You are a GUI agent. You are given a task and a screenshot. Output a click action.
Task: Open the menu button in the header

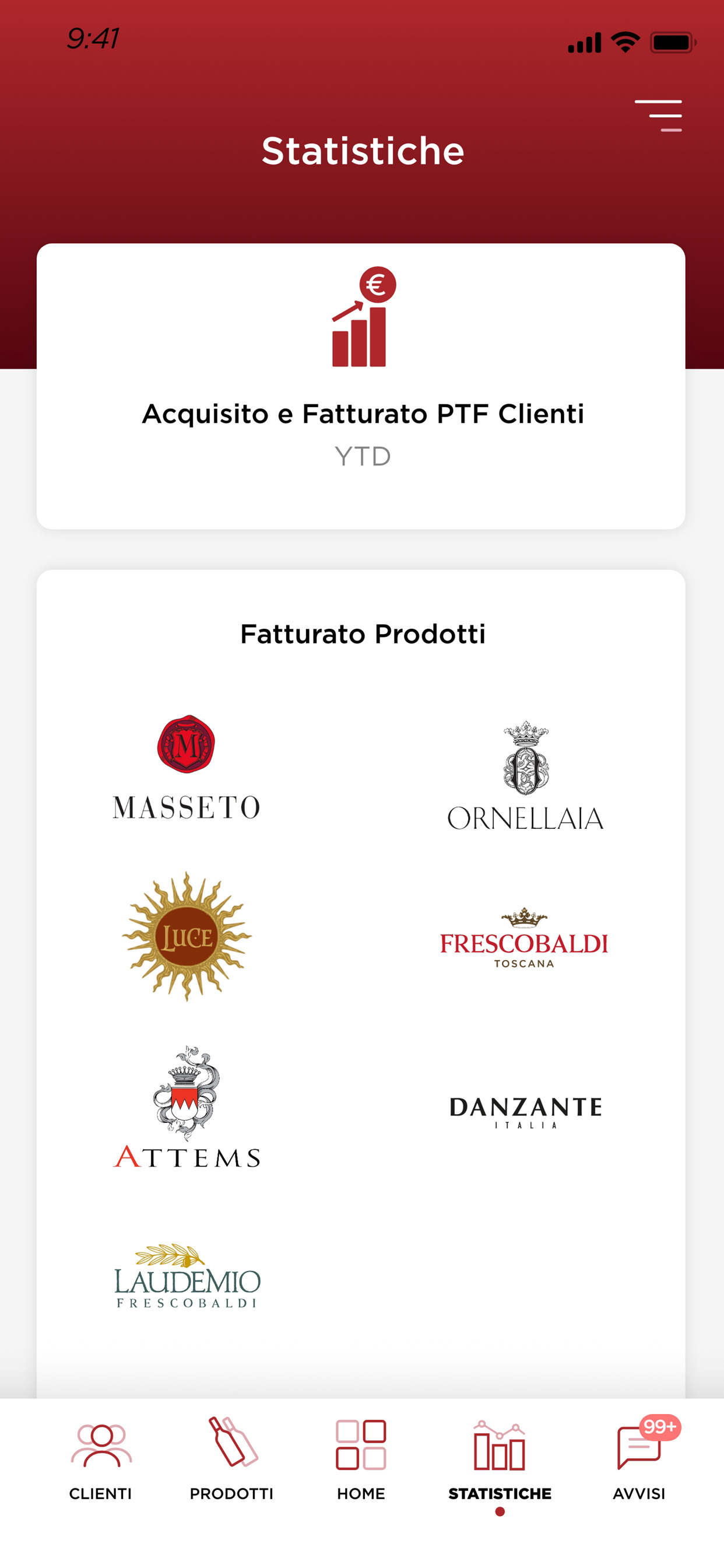pyautogui.click(x=658, y=116)
